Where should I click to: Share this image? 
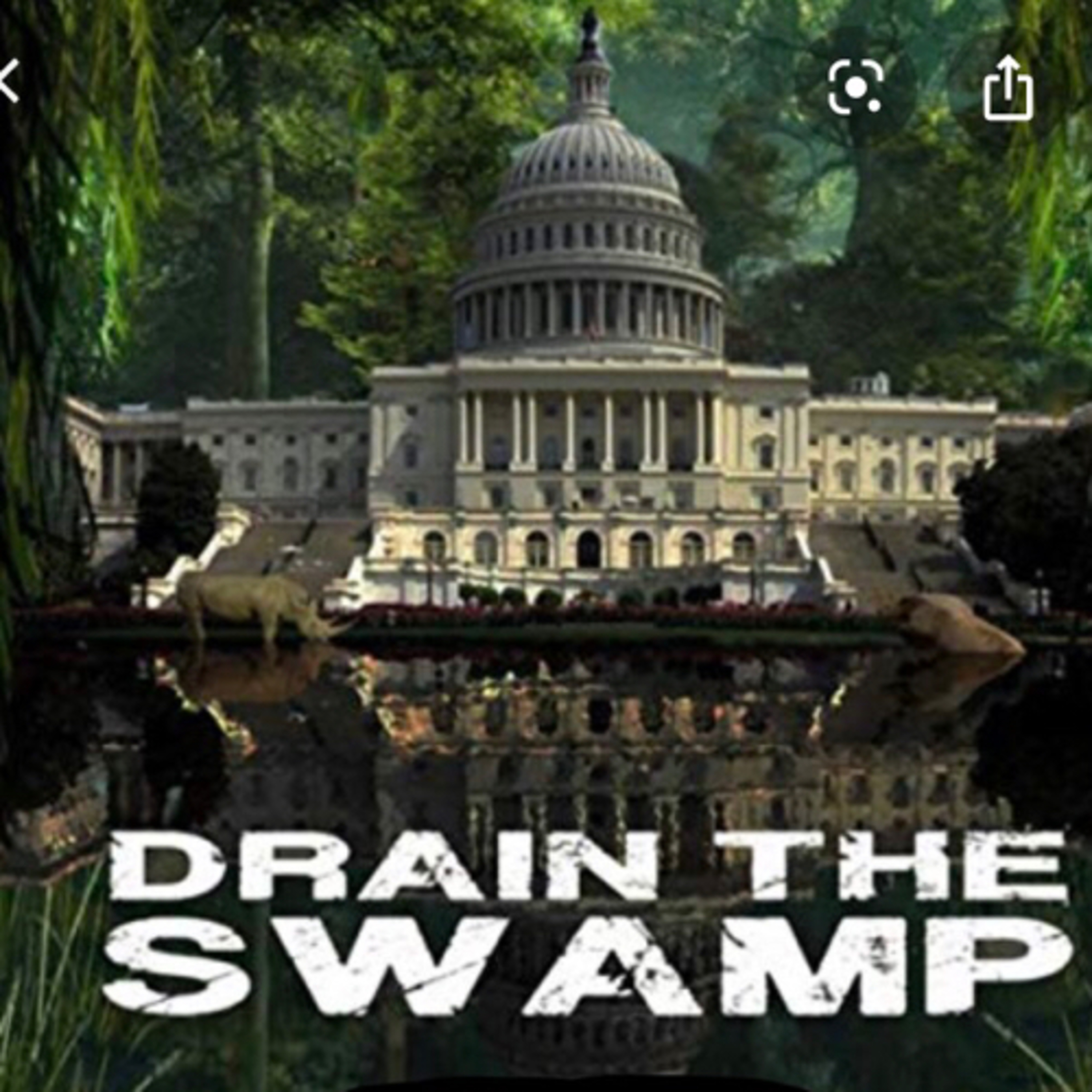(x=1008, y=88)
